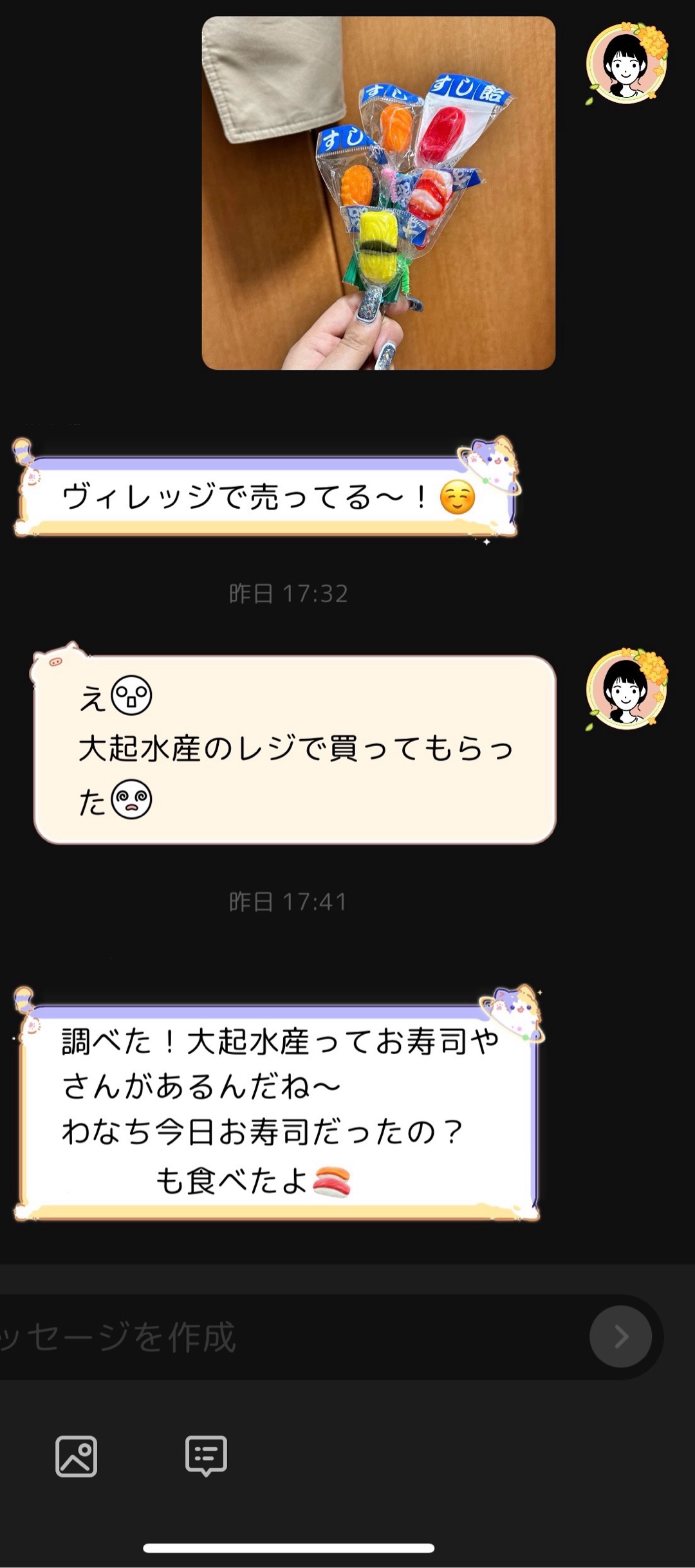Open the sushi candy photo in the chat
Image resolution: width=695 pixels, height=1568 pixels.
pos(378,193)
